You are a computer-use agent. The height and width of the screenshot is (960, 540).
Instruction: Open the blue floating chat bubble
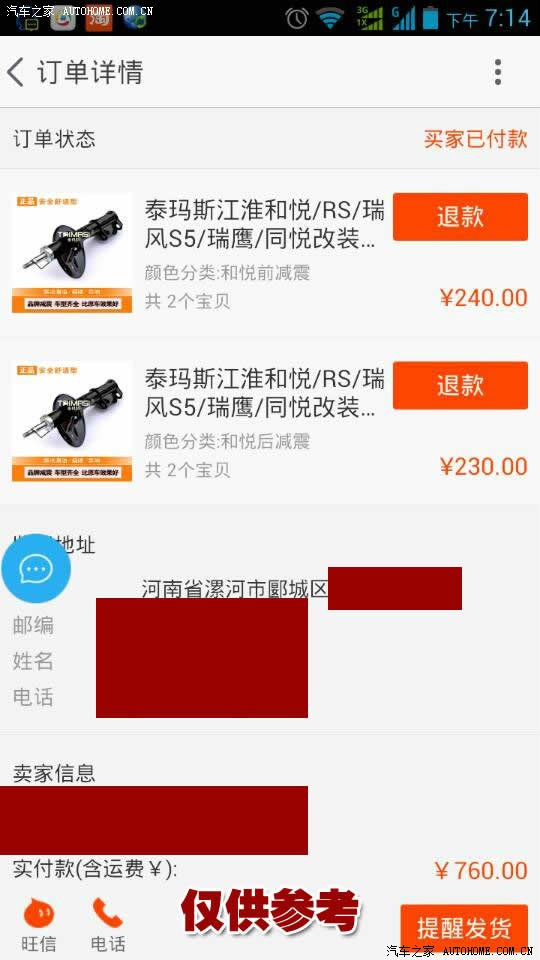36,568
